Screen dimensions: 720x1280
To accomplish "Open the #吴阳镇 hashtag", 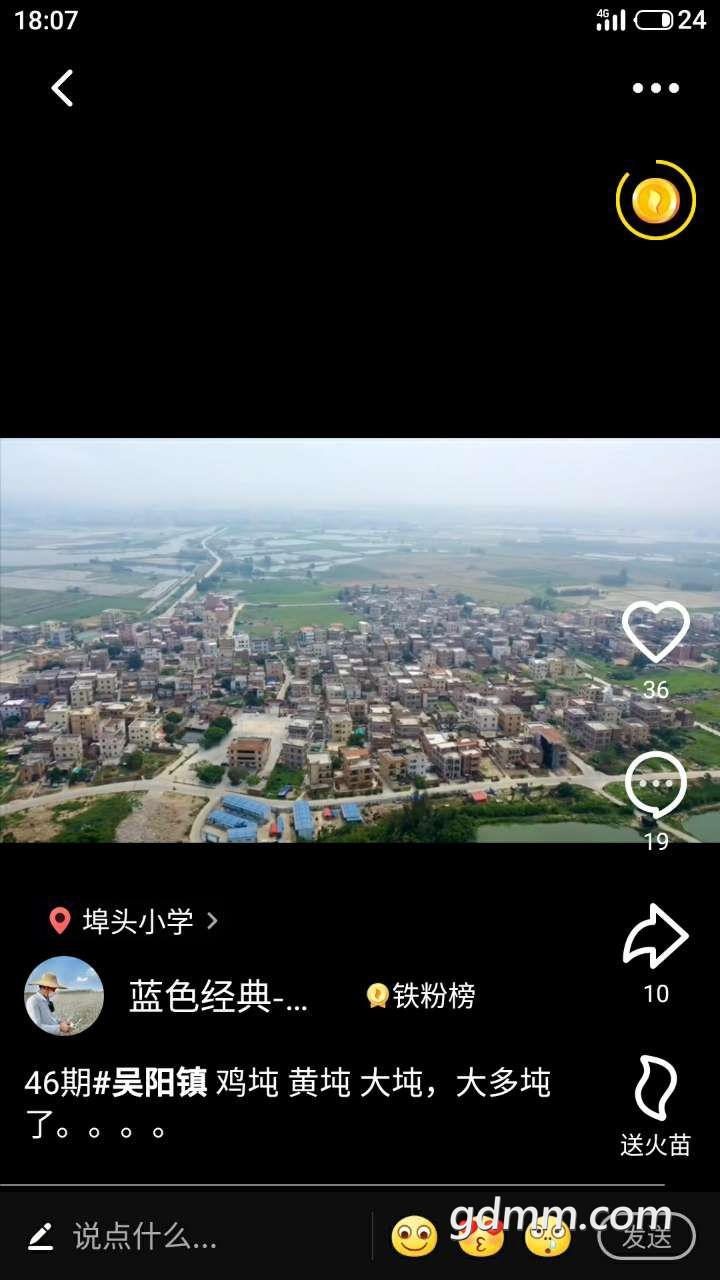I will 150,1083.
